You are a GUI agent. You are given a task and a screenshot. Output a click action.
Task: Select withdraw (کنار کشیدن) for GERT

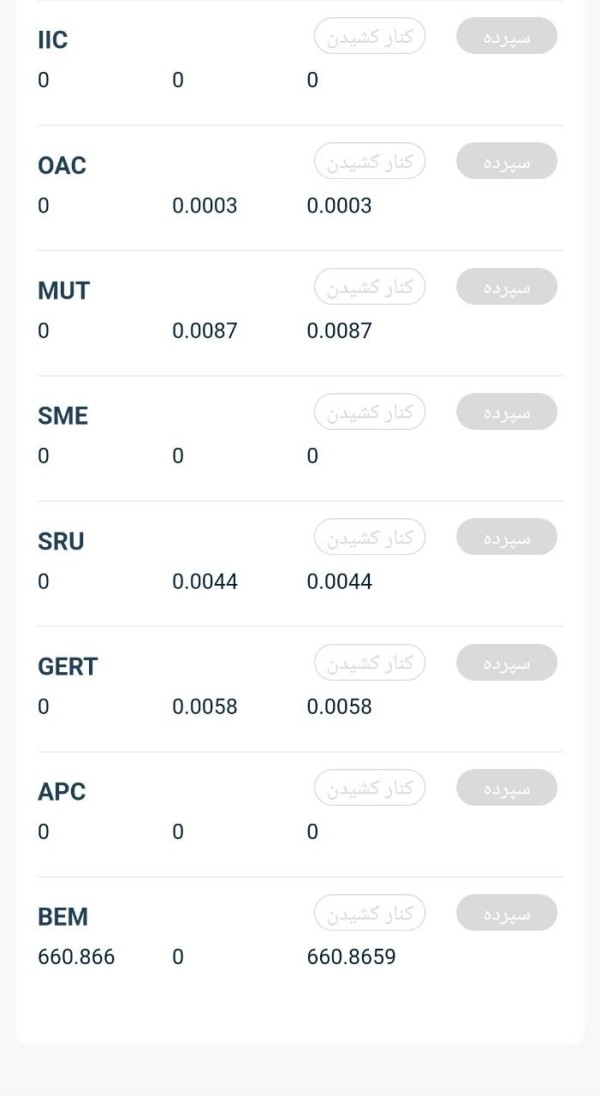point(370,663)
